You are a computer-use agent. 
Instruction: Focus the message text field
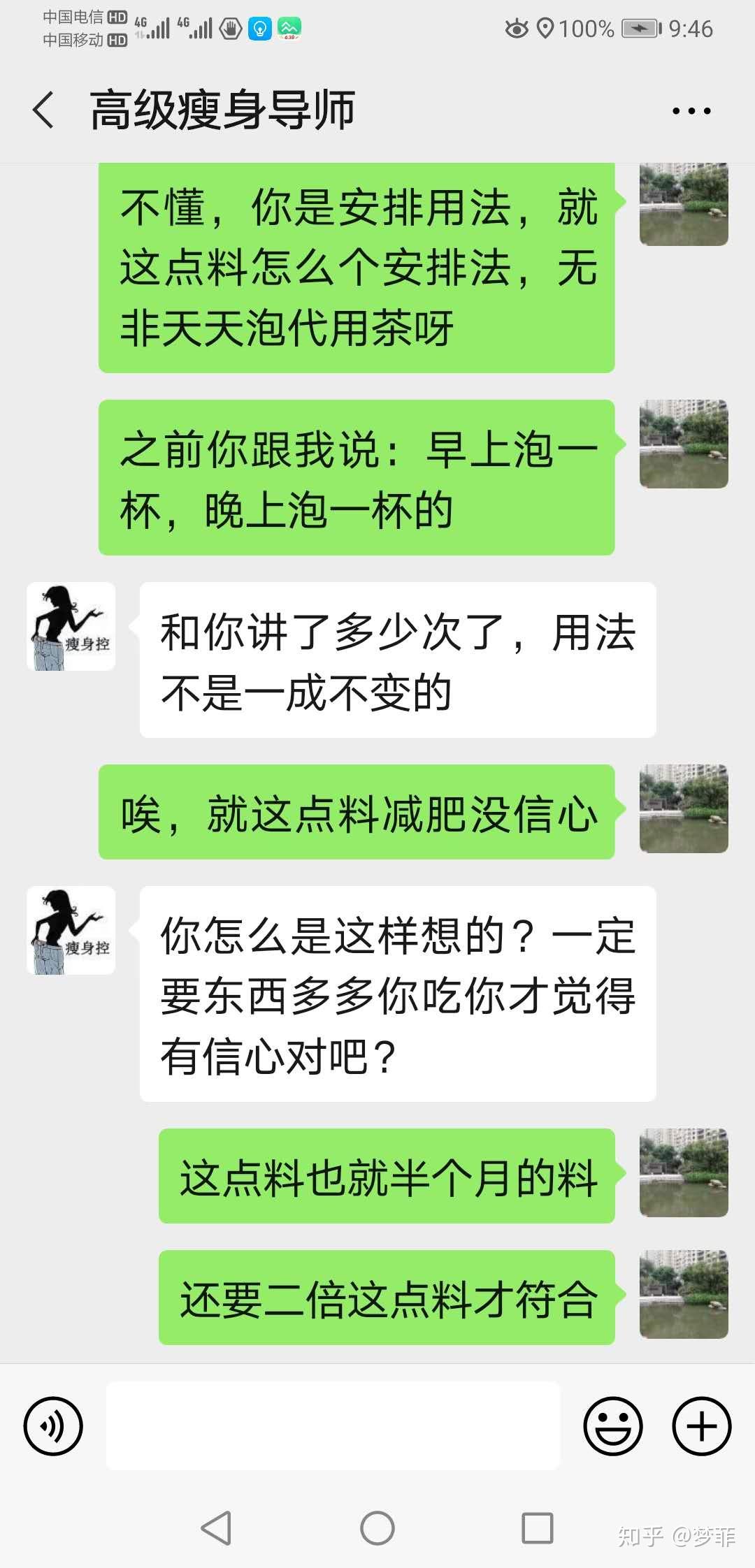point(333,1425)
